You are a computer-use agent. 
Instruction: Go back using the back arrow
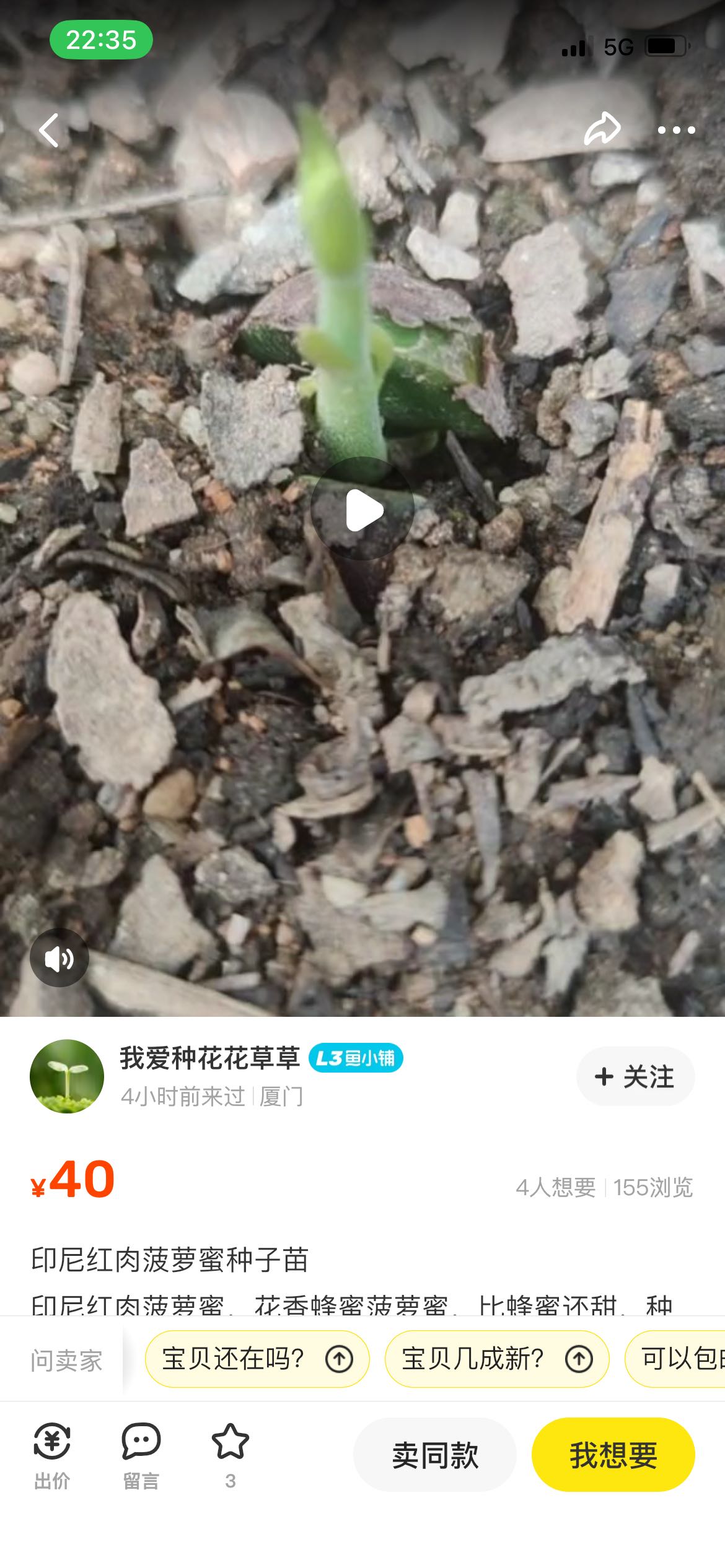[49, 130]
